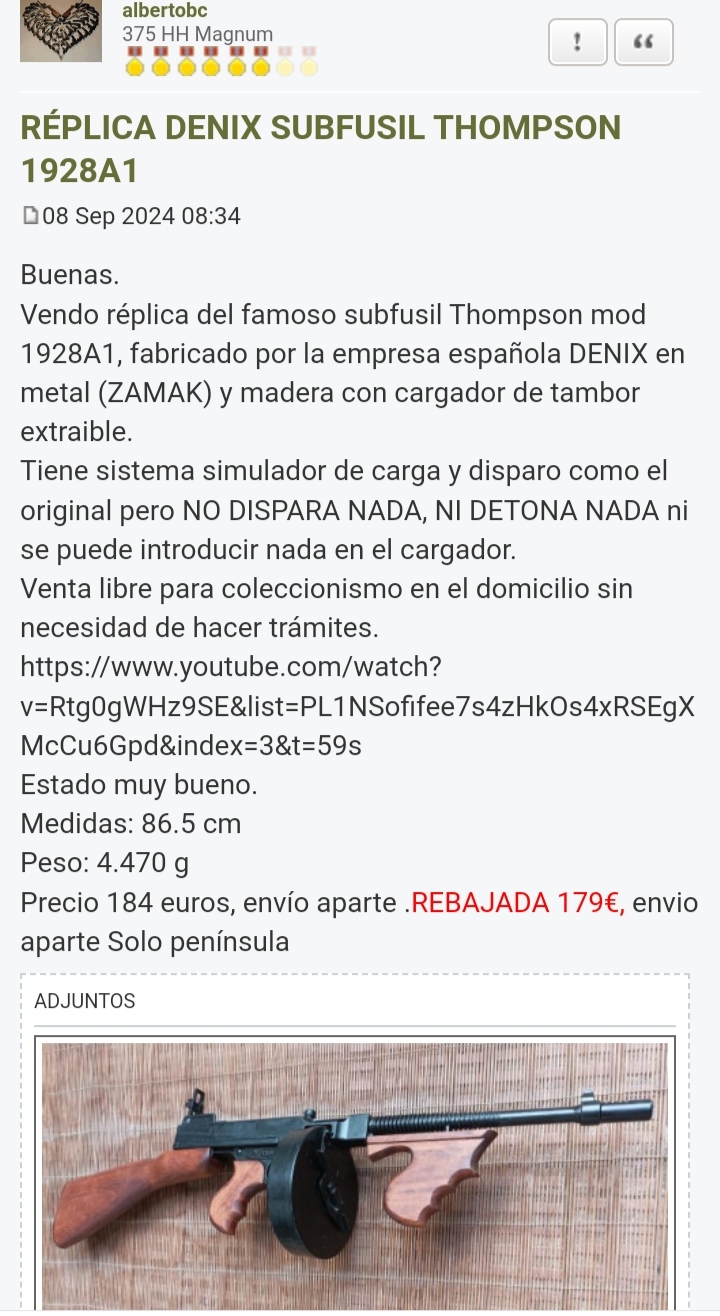Quote albertobc's post
720x1316 pixels.
[643, 42]
